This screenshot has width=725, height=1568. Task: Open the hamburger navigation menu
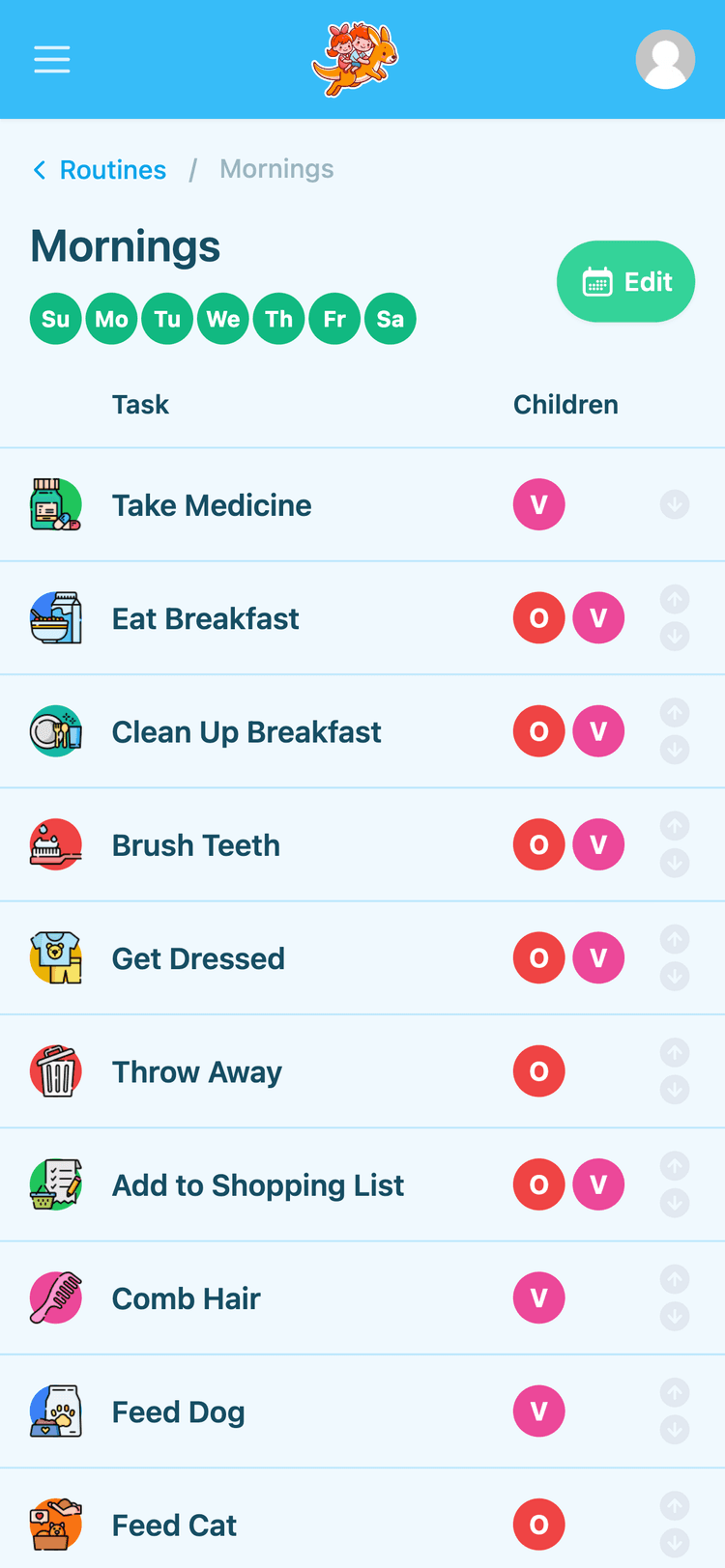coord(51,59)
